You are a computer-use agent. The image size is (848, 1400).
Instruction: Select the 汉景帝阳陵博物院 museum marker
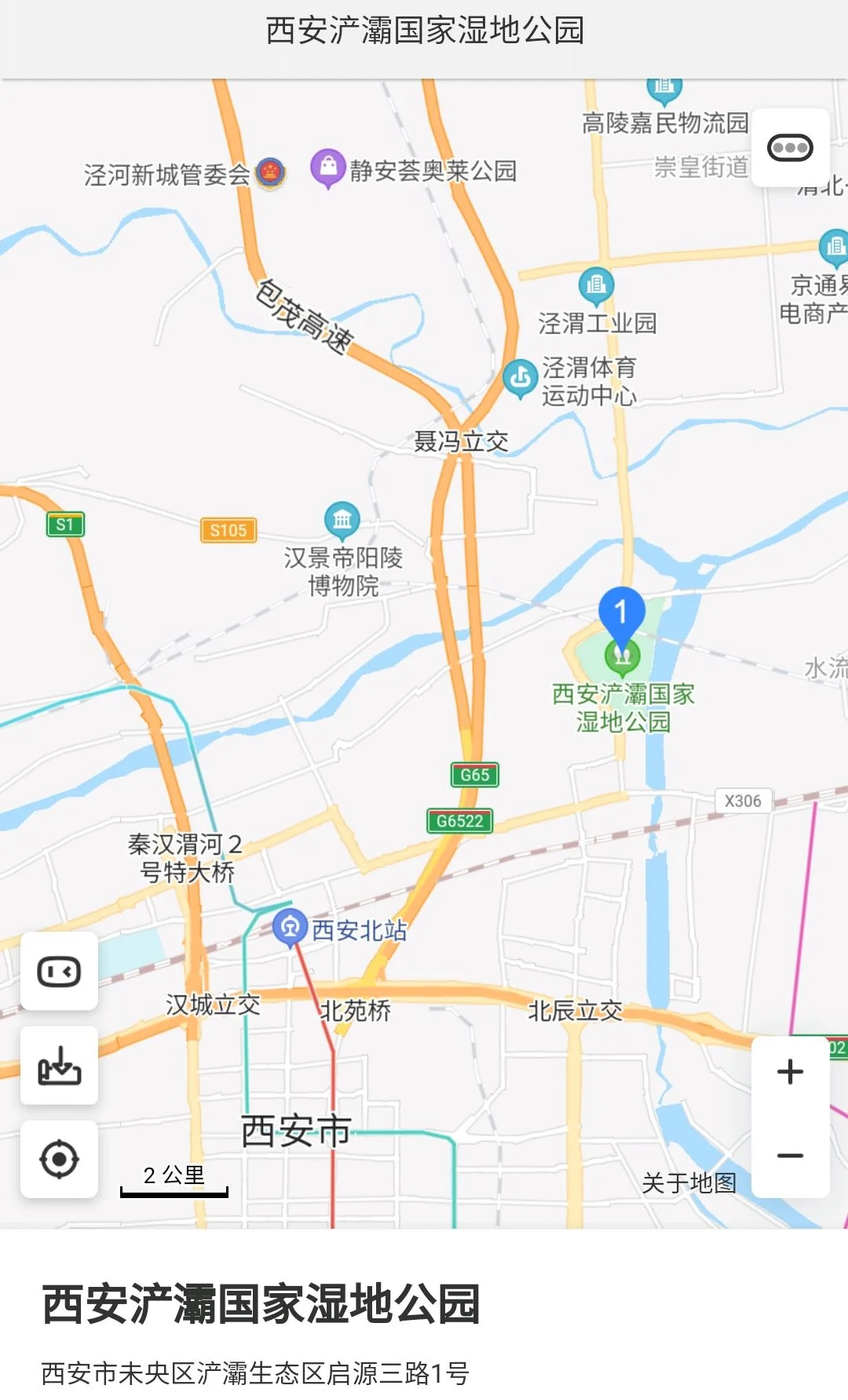(x=339, y=519)
